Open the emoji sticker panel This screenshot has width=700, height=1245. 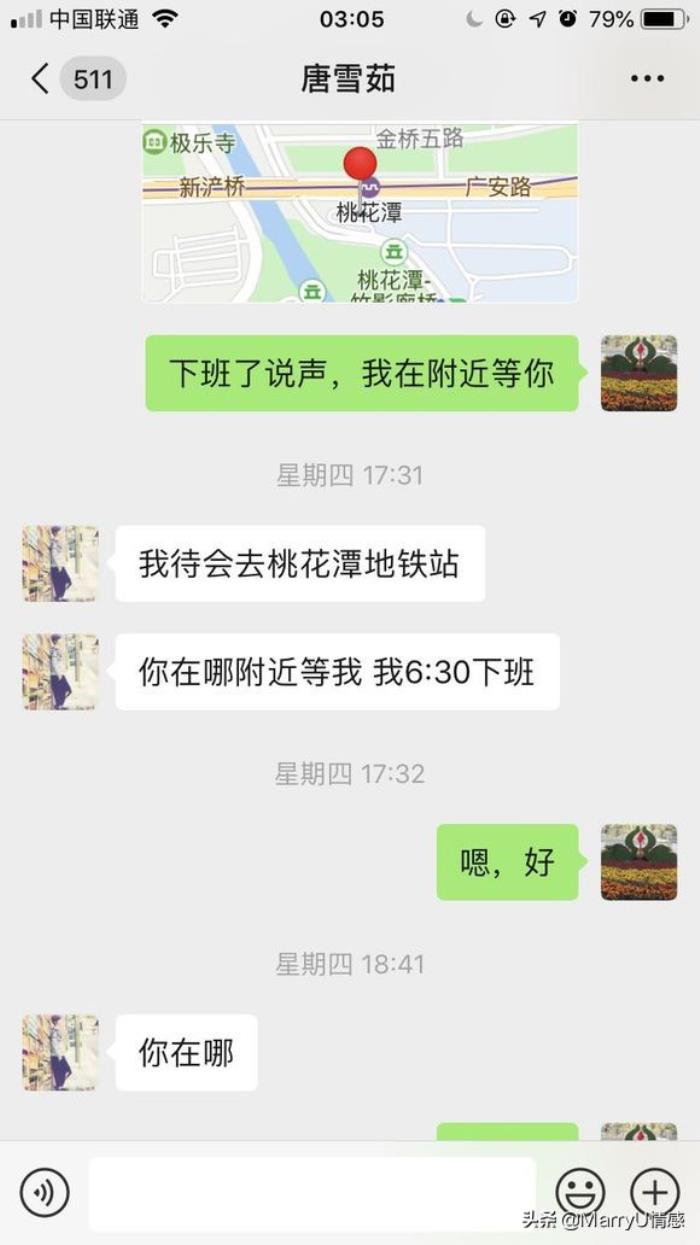click(x=580, y=1192)
